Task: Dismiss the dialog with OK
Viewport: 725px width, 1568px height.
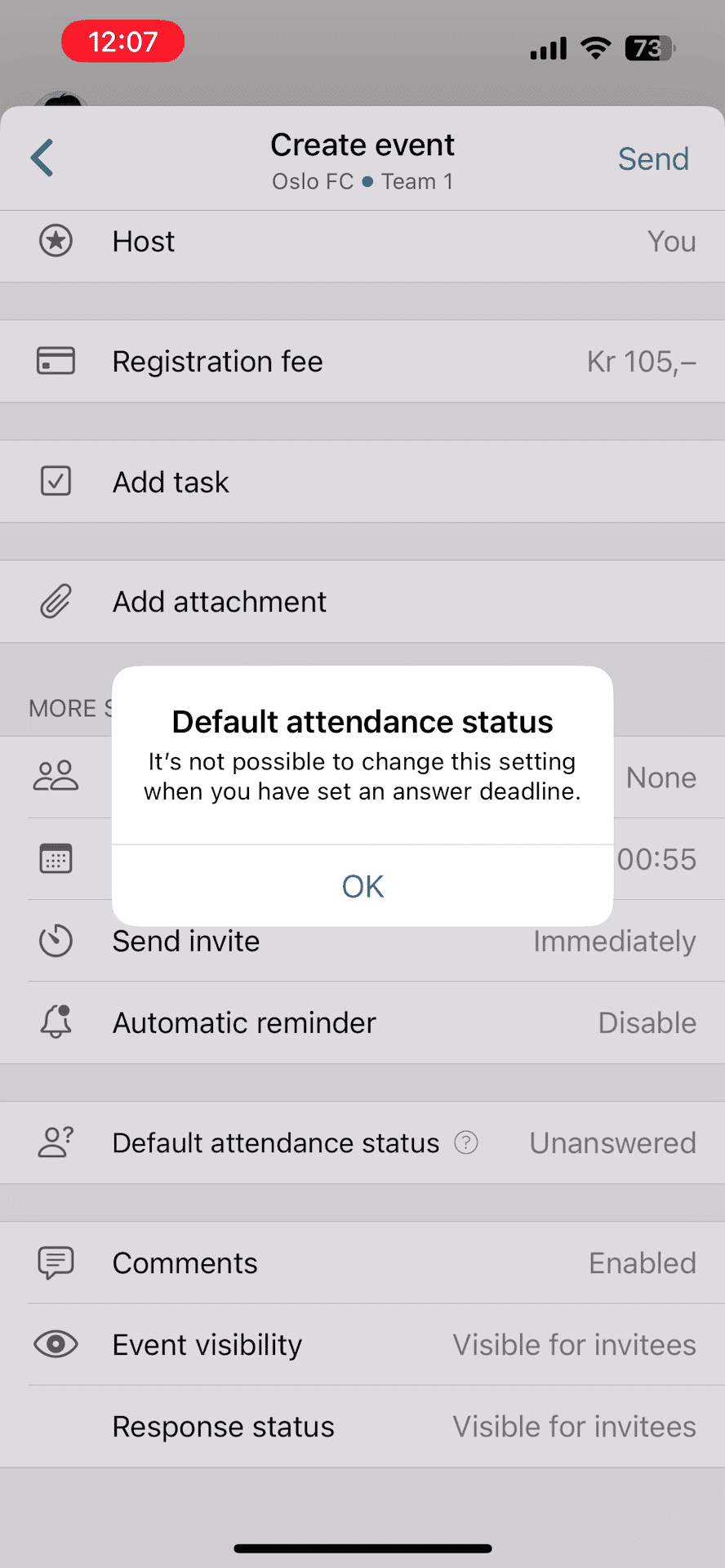Action: click(362, 886)
